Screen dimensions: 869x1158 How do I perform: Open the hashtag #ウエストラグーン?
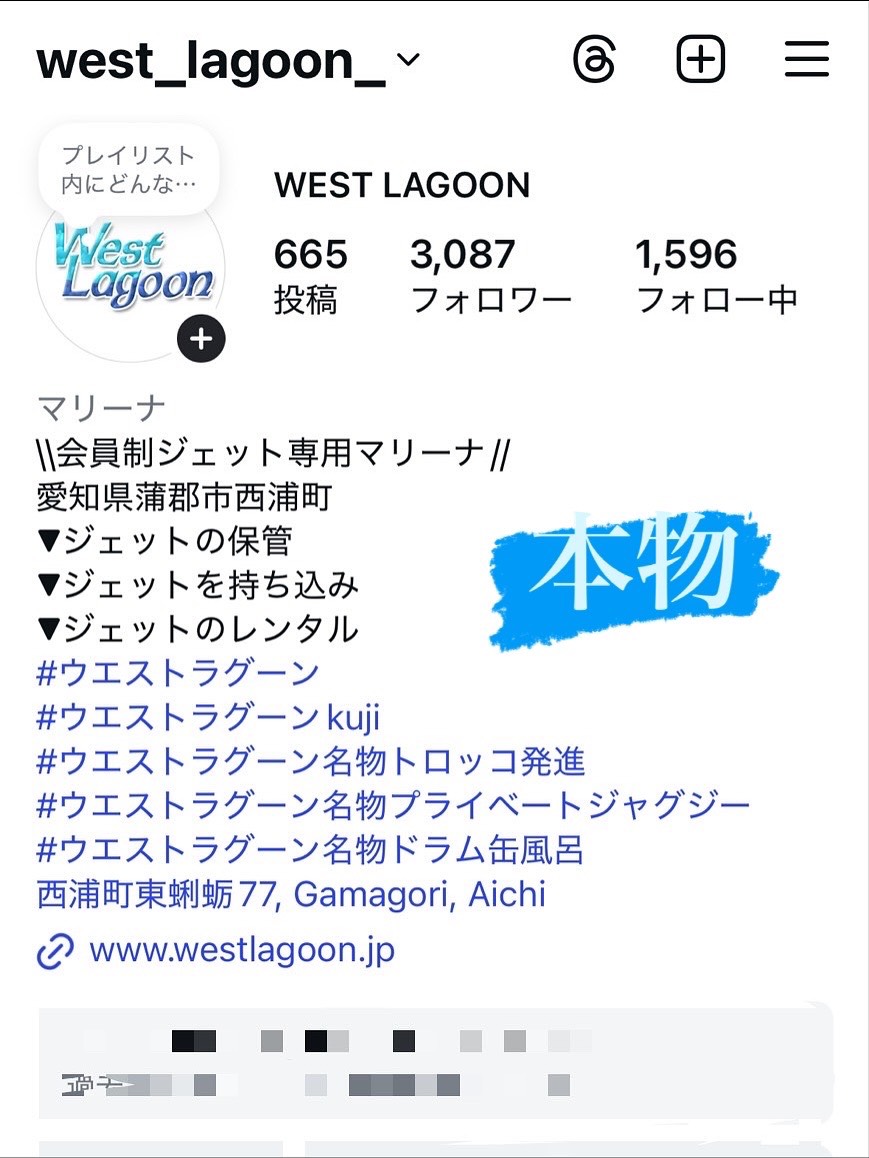click(178, 673)
